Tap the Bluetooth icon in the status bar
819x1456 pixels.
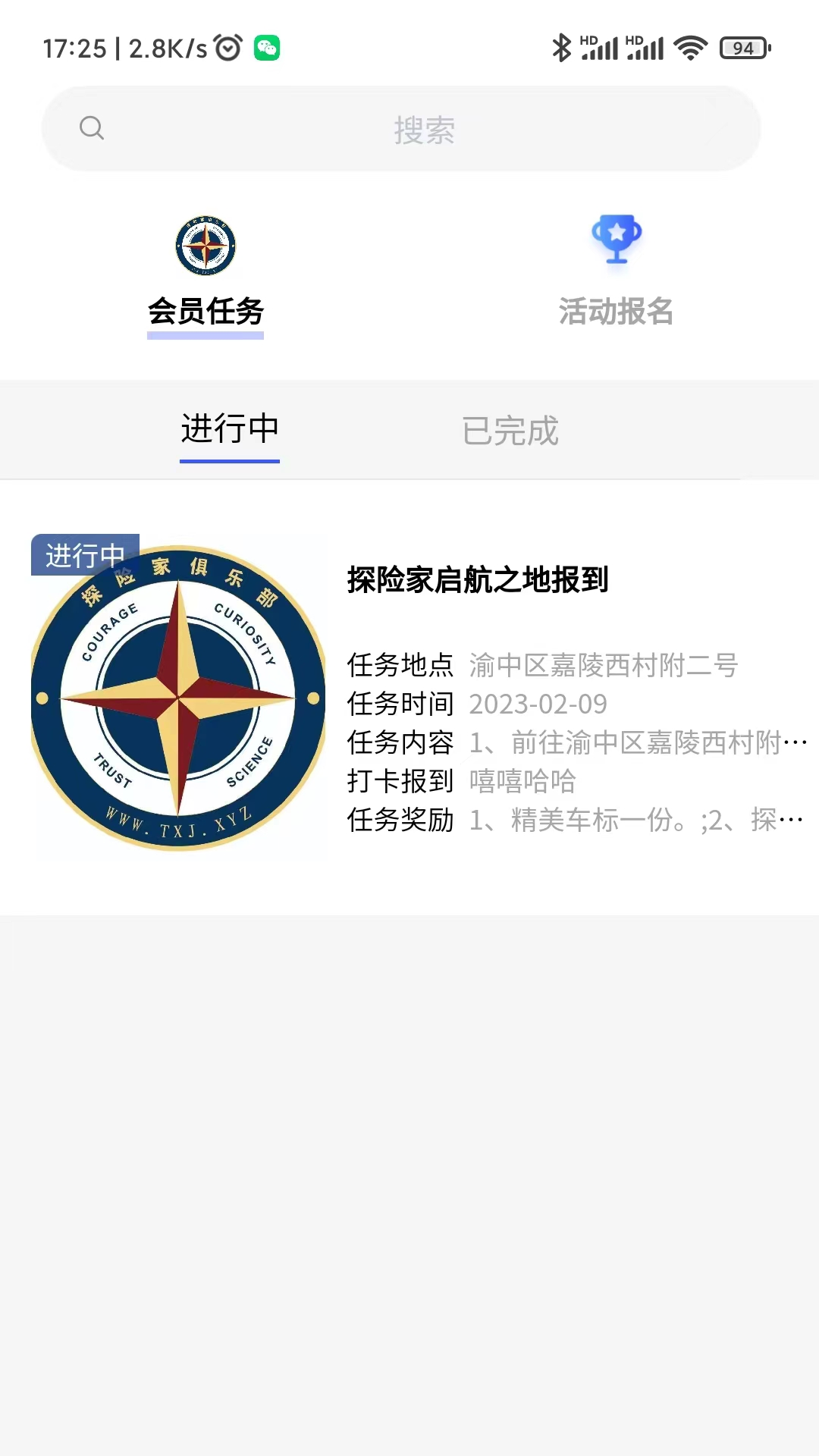coord(561,47)
